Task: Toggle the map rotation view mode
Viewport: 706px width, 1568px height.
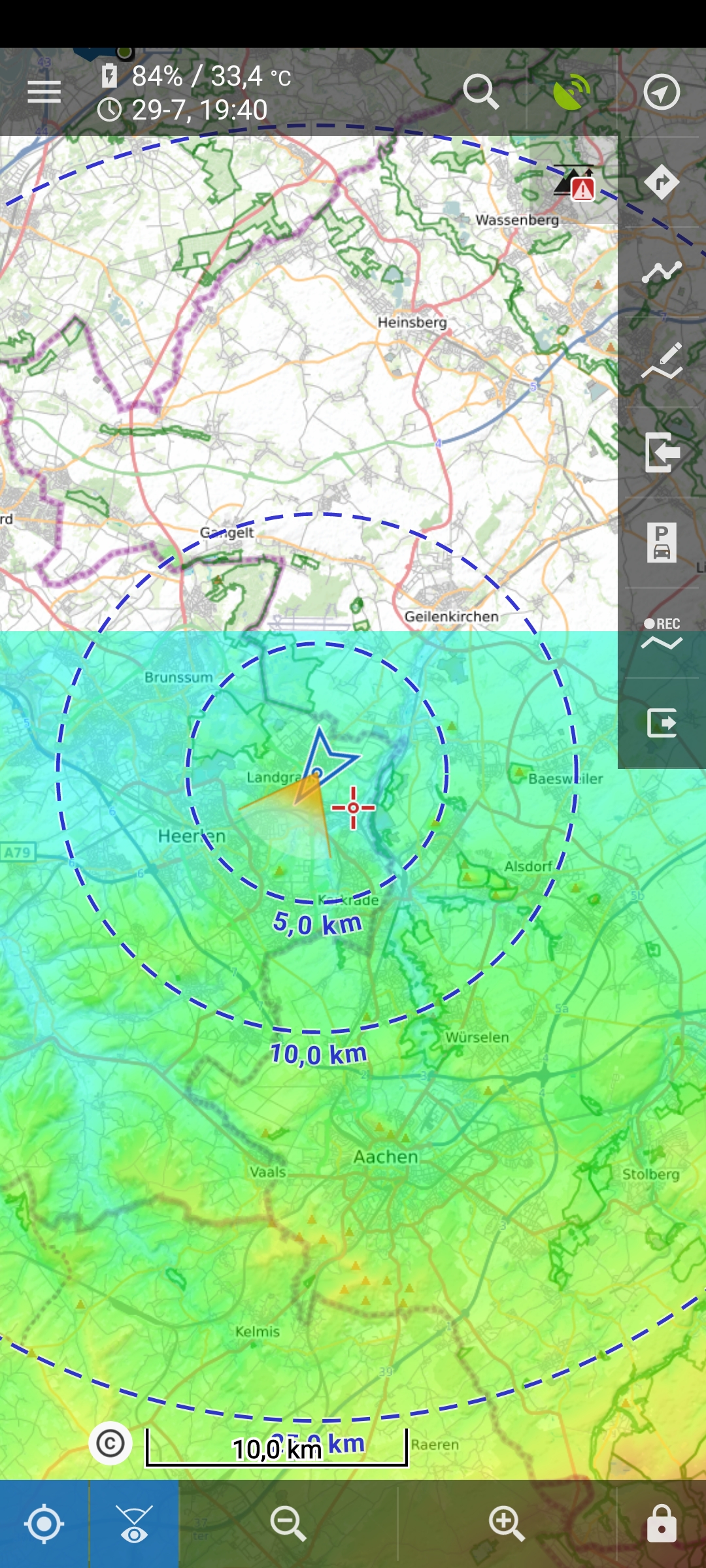Action: coord(134,1524)
